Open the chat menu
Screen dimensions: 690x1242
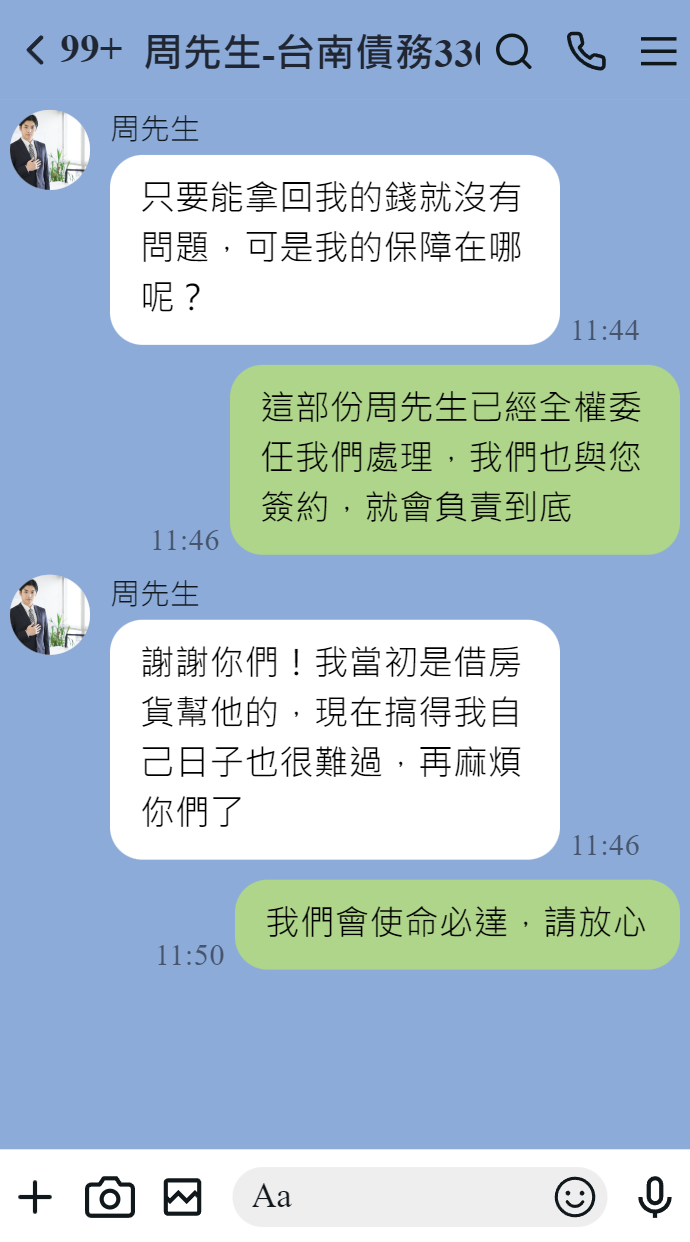click(x=658, y=51)
